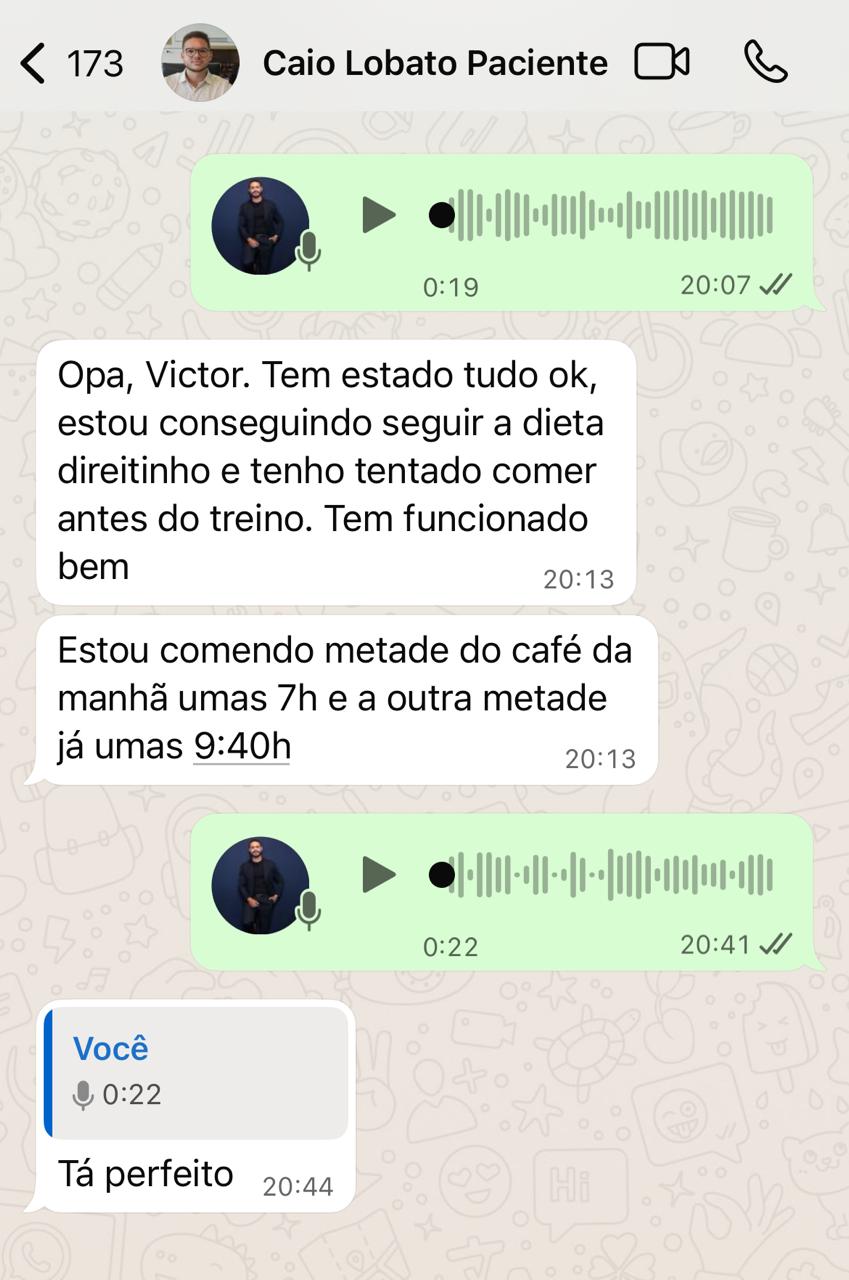Tap the back arrow to leave the chat
The height and width of the screenshot is (1280, 849).
34,62
